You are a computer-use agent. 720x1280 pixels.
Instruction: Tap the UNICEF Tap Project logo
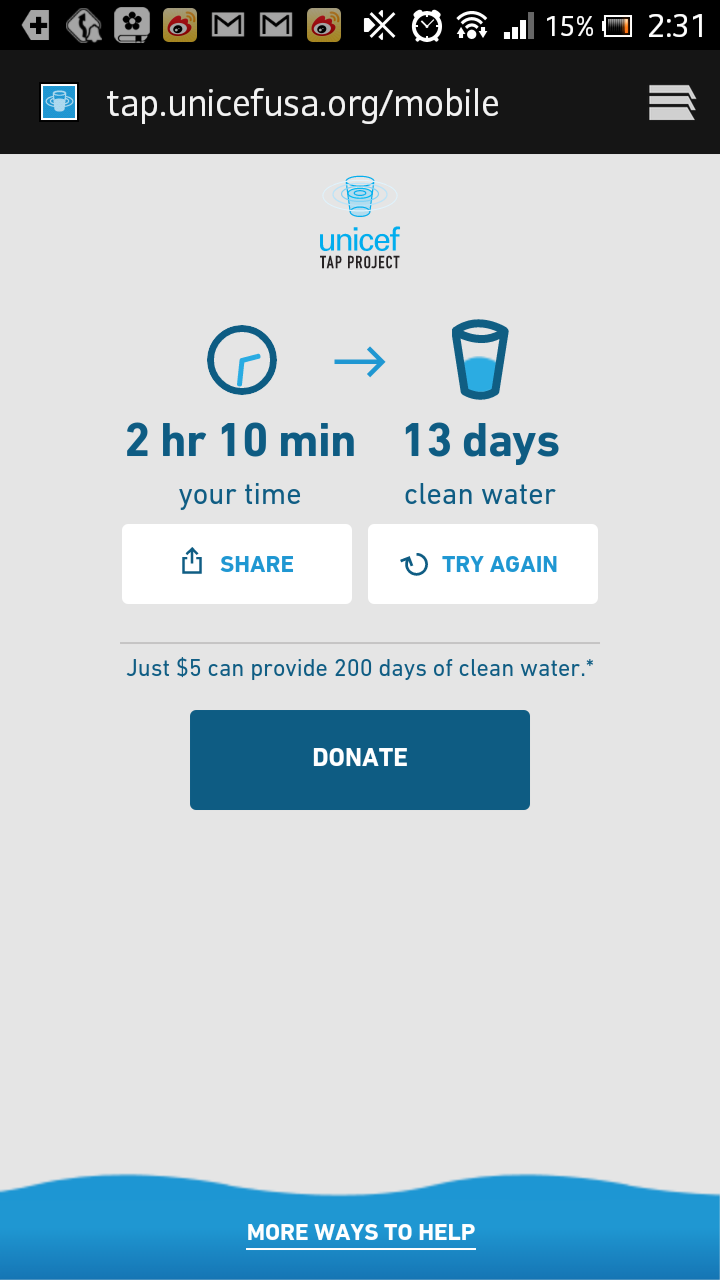pyautogui.click(x=359, y=222)
